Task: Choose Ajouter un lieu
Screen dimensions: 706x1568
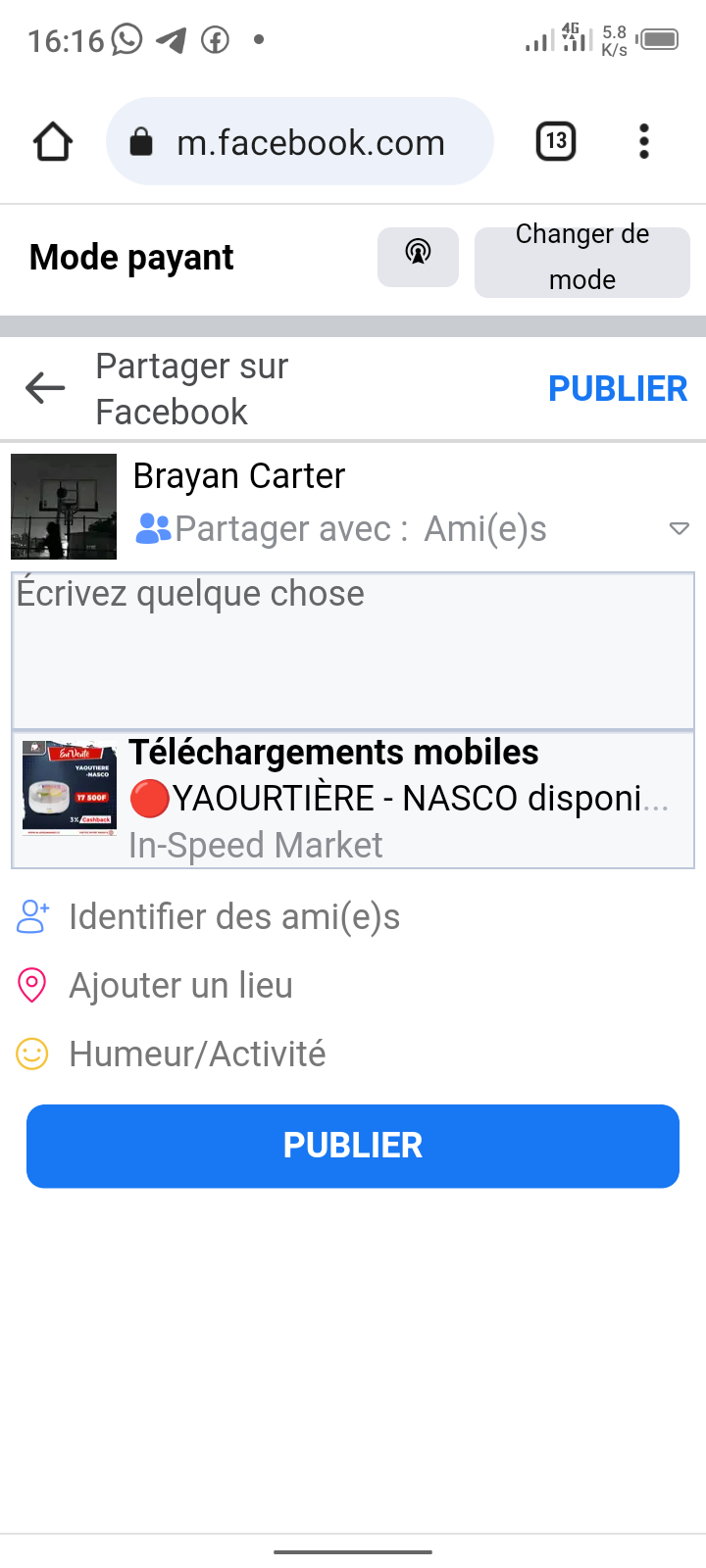Action: (155, 986)
